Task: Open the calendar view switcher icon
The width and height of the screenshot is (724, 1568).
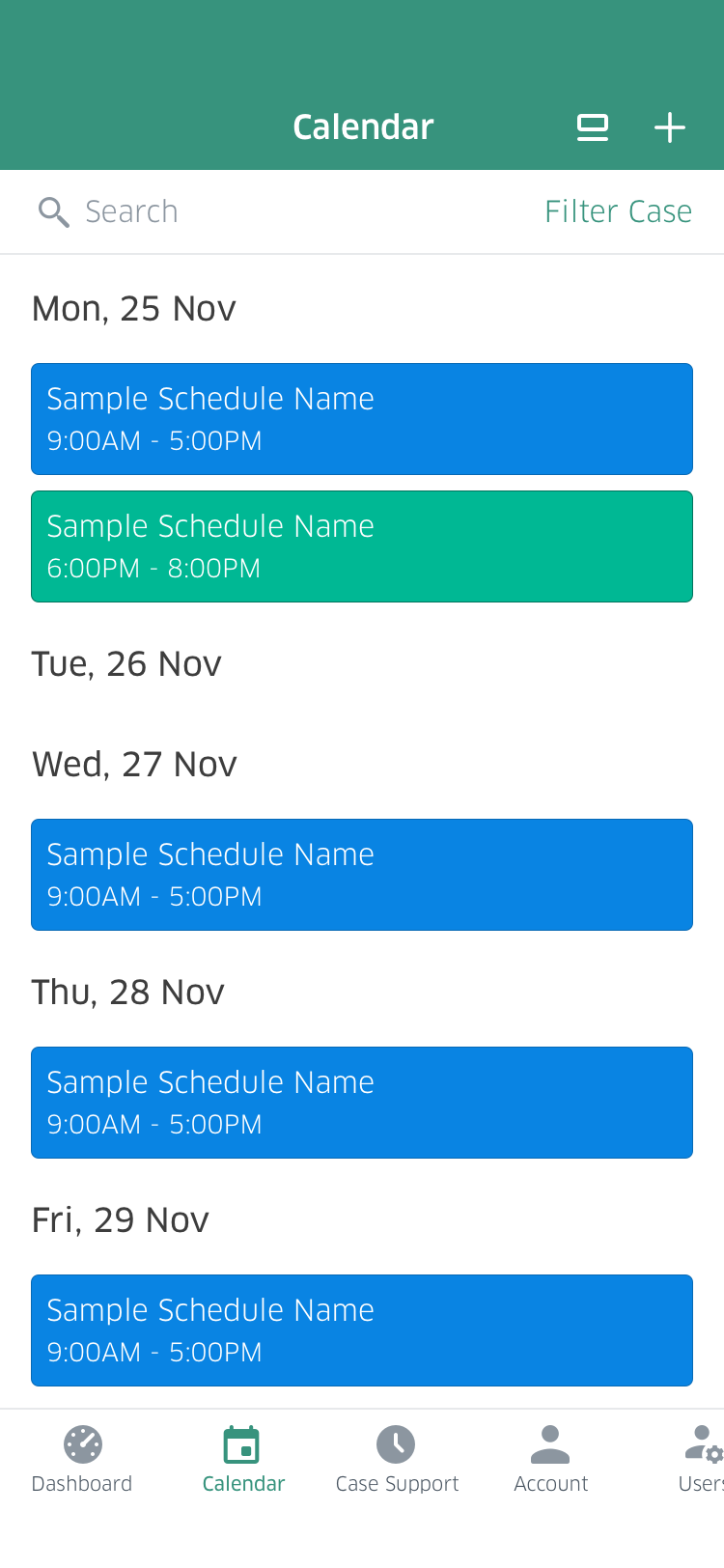Action: pos(592,126)
